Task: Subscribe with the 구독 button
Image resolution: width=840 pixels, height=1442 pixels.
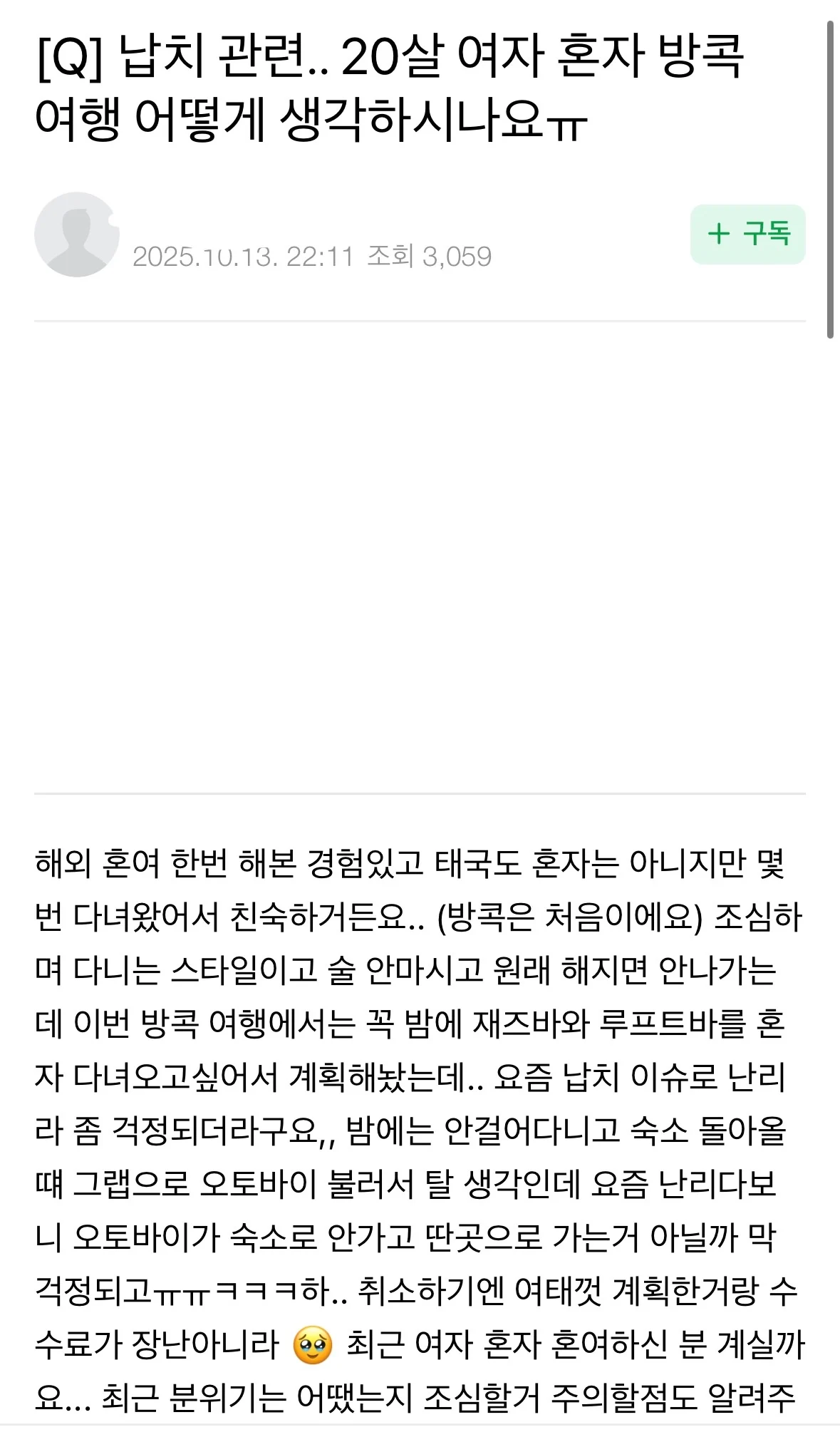Action: (747, 234)
